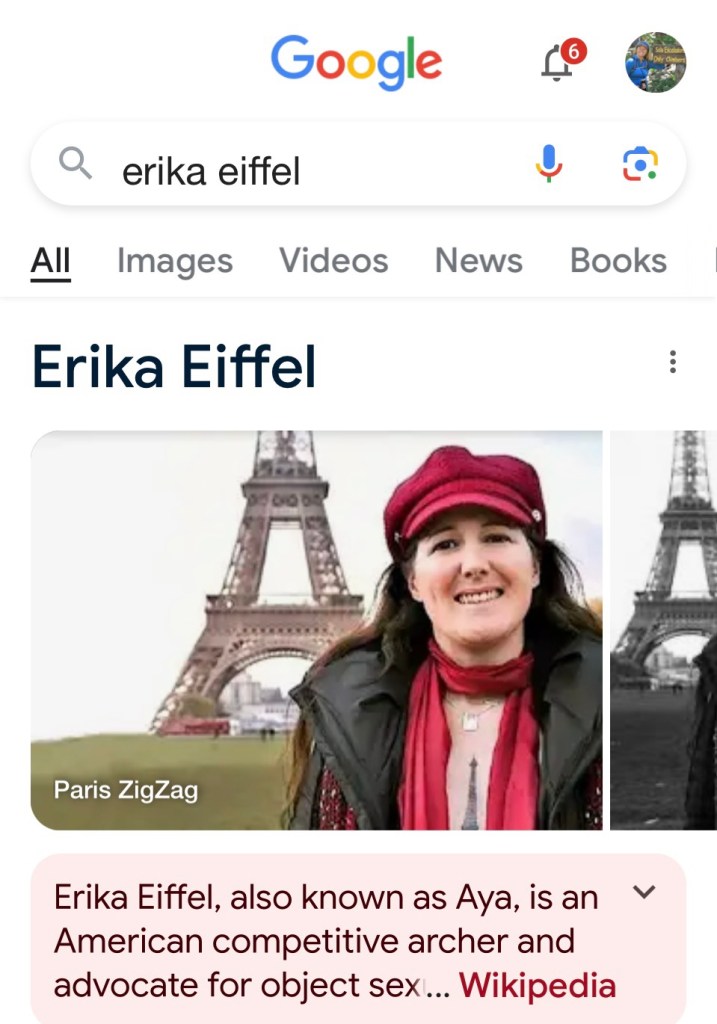Open the Paris ZigZag photo
The height and width of the screenshot is (1024, 717).
pos(316,630)
